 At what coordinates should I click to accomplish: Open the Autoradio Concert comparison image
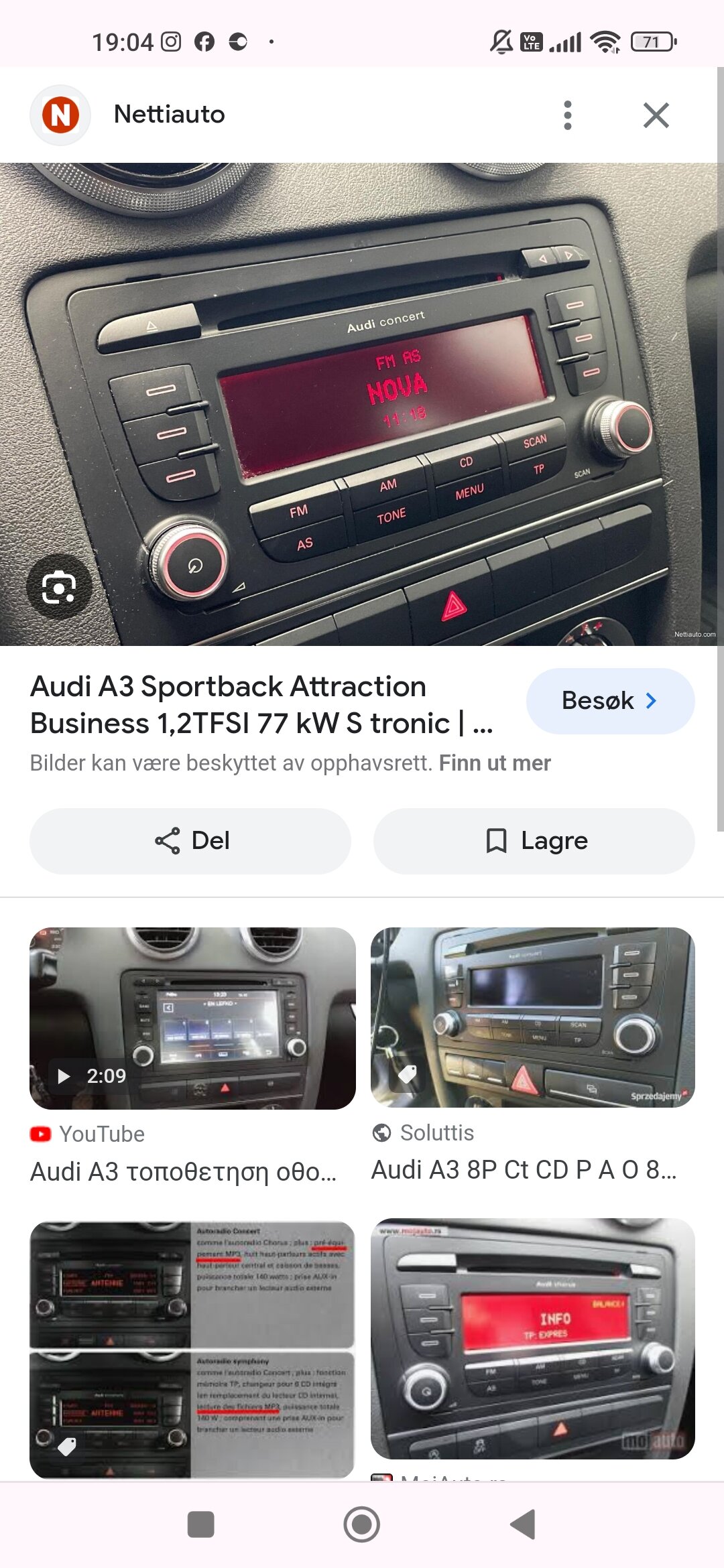pos(192,1350)
